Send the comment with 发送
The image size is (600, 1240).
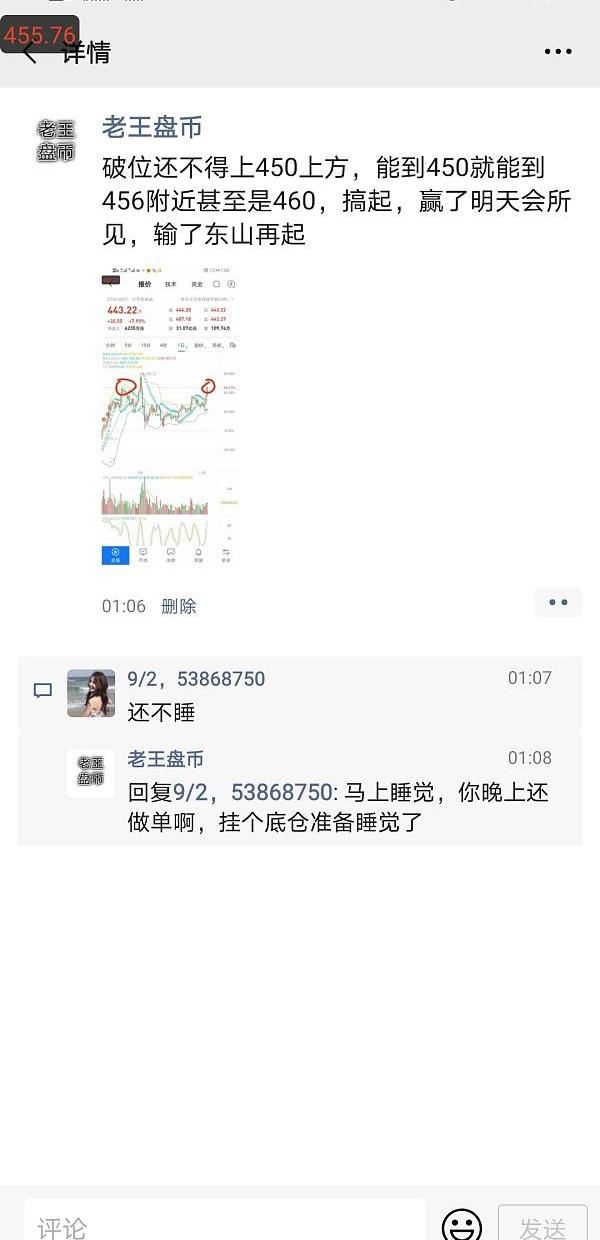542,1226
